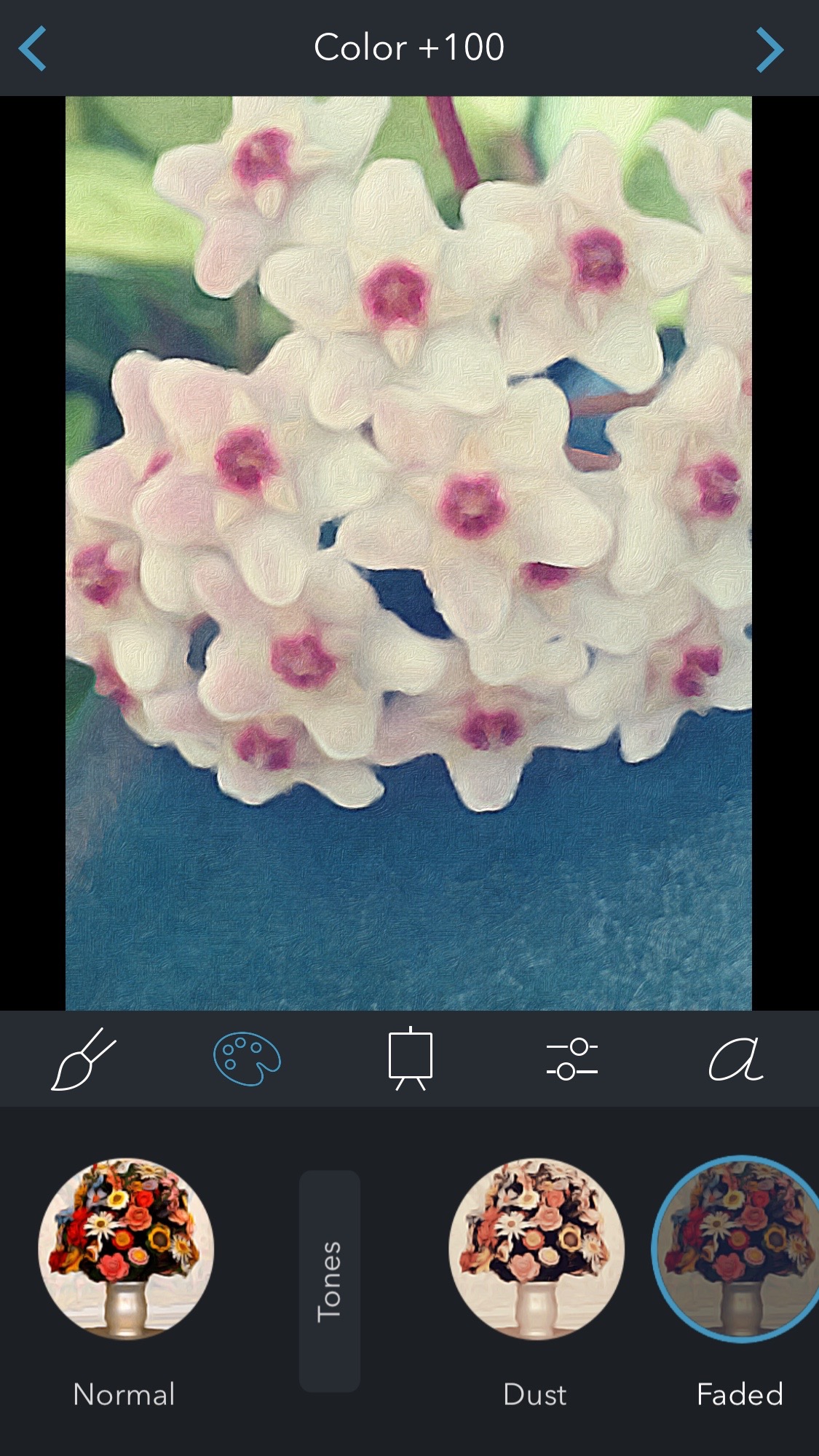Tap the Tones section divider
The image size is (819, 1456).
[x=330, y=1281]
